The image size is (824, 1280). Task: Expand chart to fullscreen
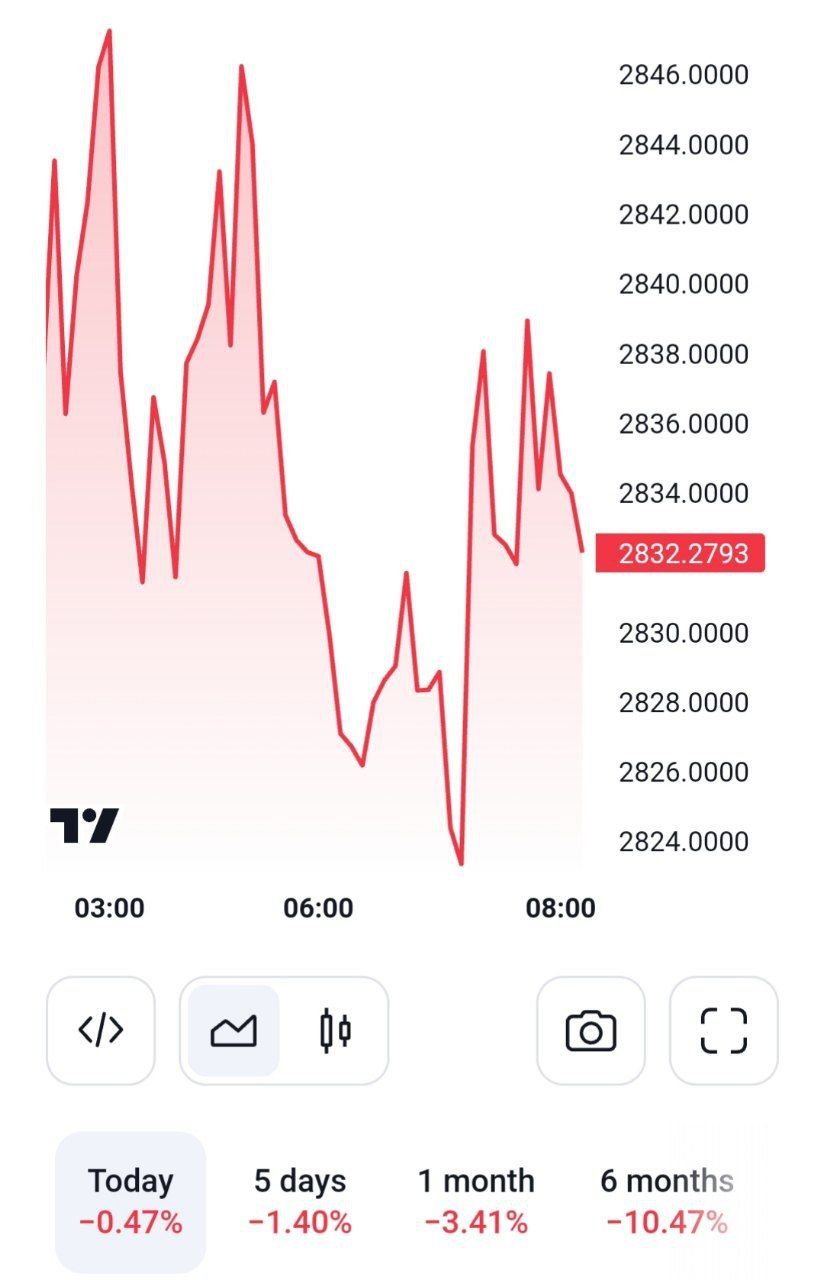coord(723,1030)
